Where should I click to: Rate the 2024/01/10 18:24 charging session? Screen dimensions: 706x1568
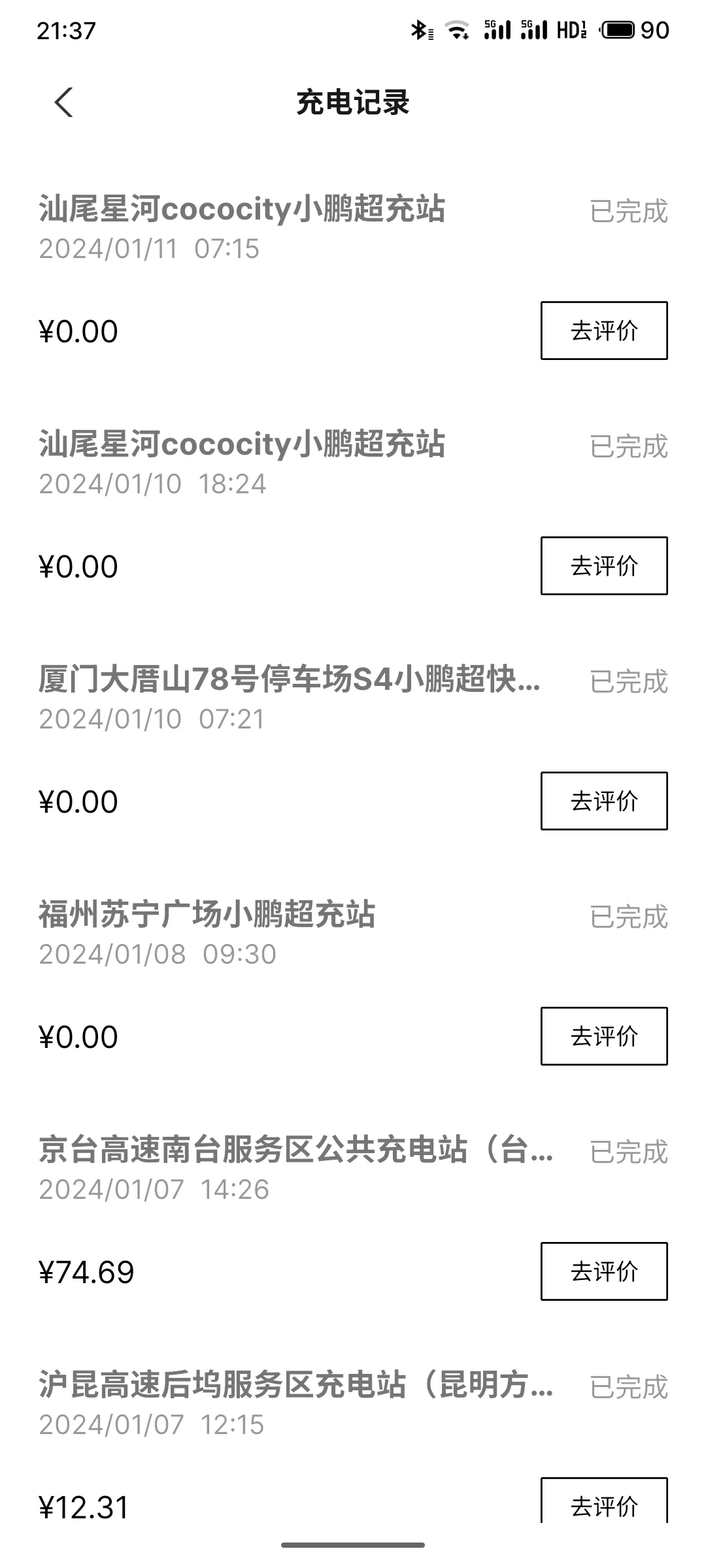tap(604, 566)
